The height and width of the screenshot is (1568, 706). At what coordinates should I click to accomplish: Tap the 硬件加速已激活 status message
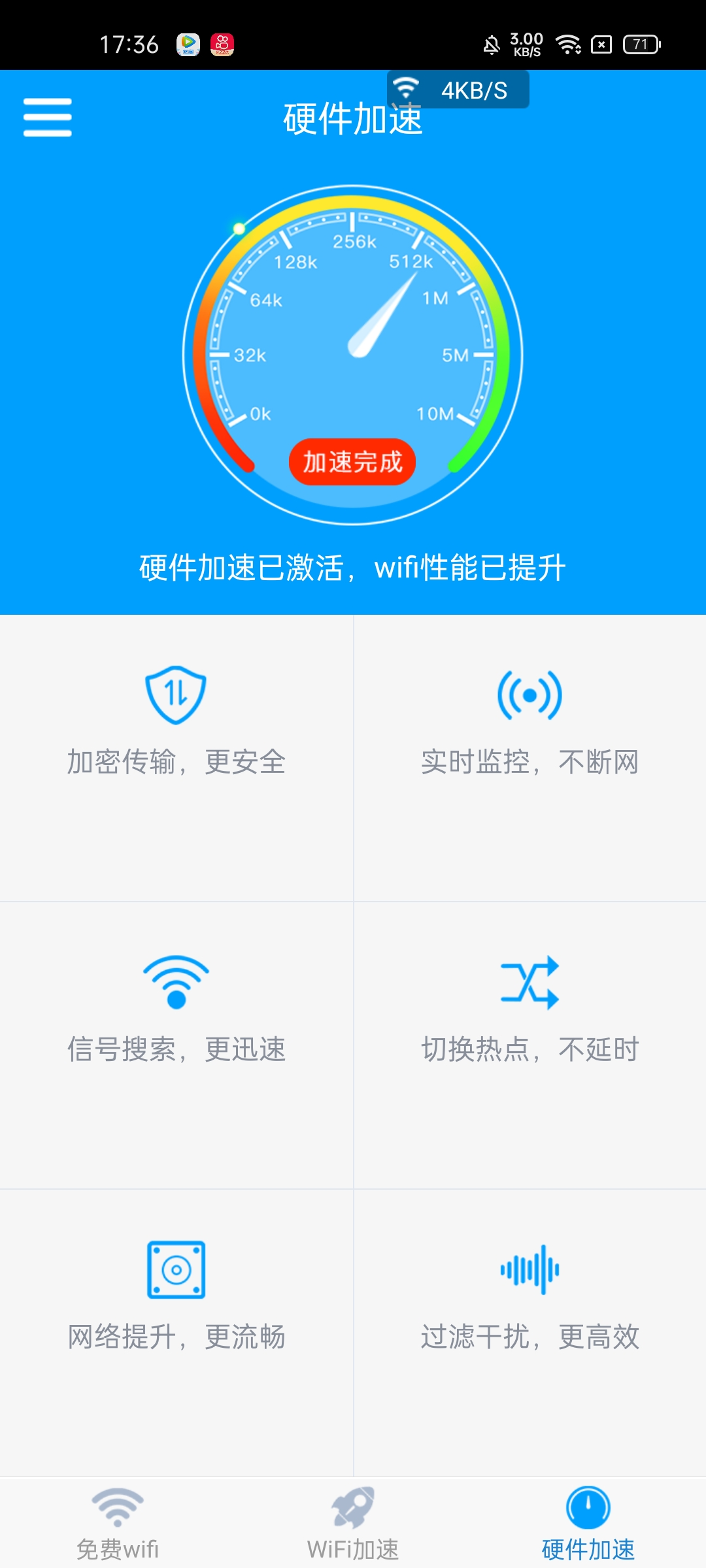(x=353, y=568)
